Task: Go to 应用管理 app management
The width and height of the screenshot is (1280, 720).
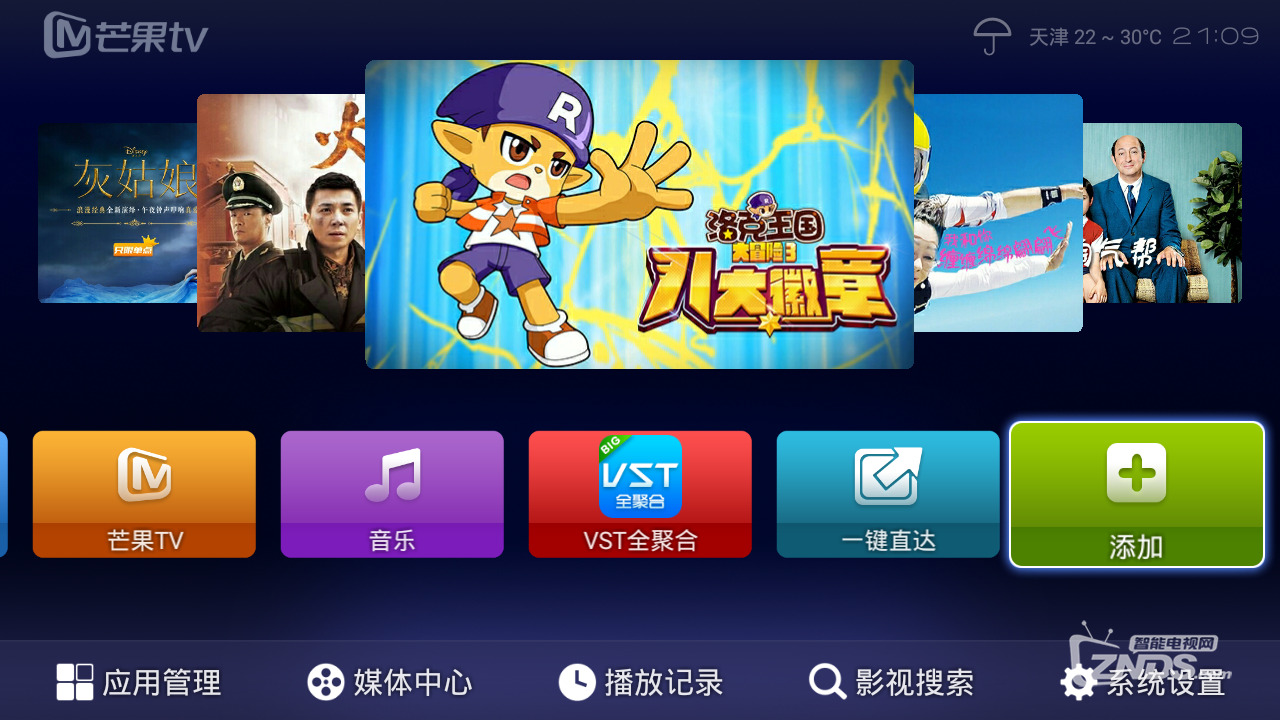Action: click(x=139, y=683)
